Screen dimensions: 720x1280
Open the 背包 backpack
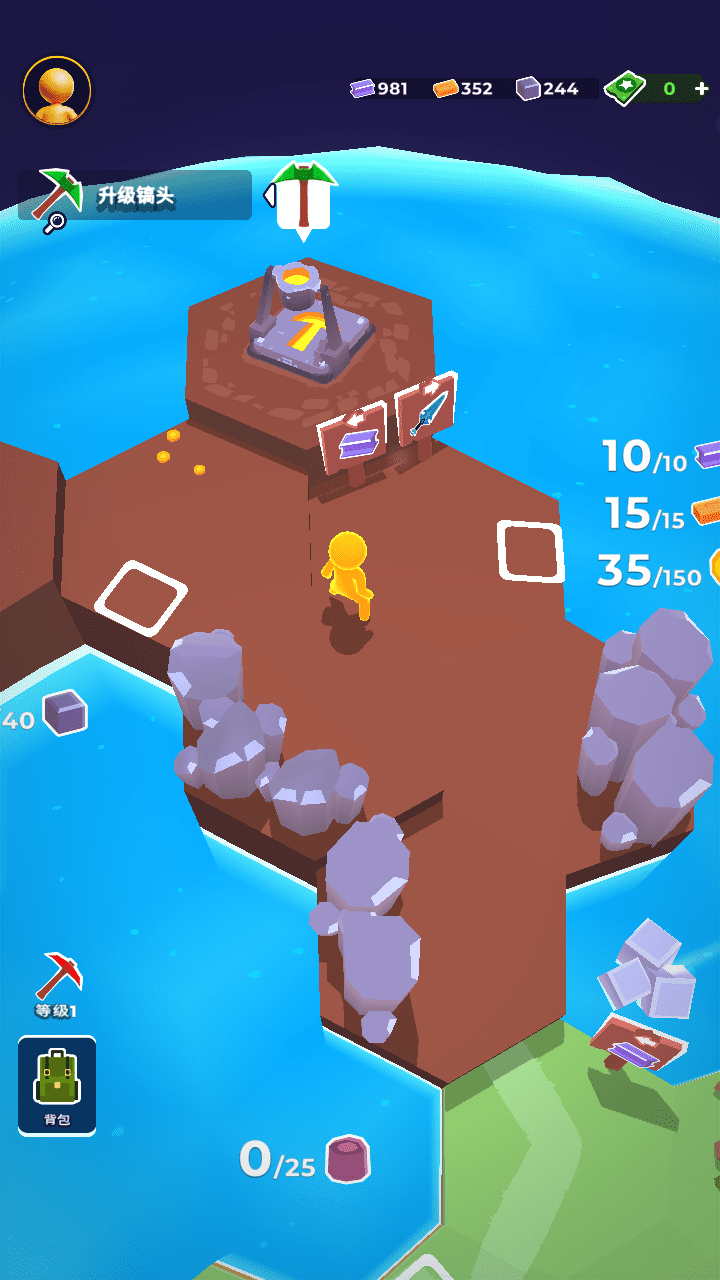(57, 1085)
